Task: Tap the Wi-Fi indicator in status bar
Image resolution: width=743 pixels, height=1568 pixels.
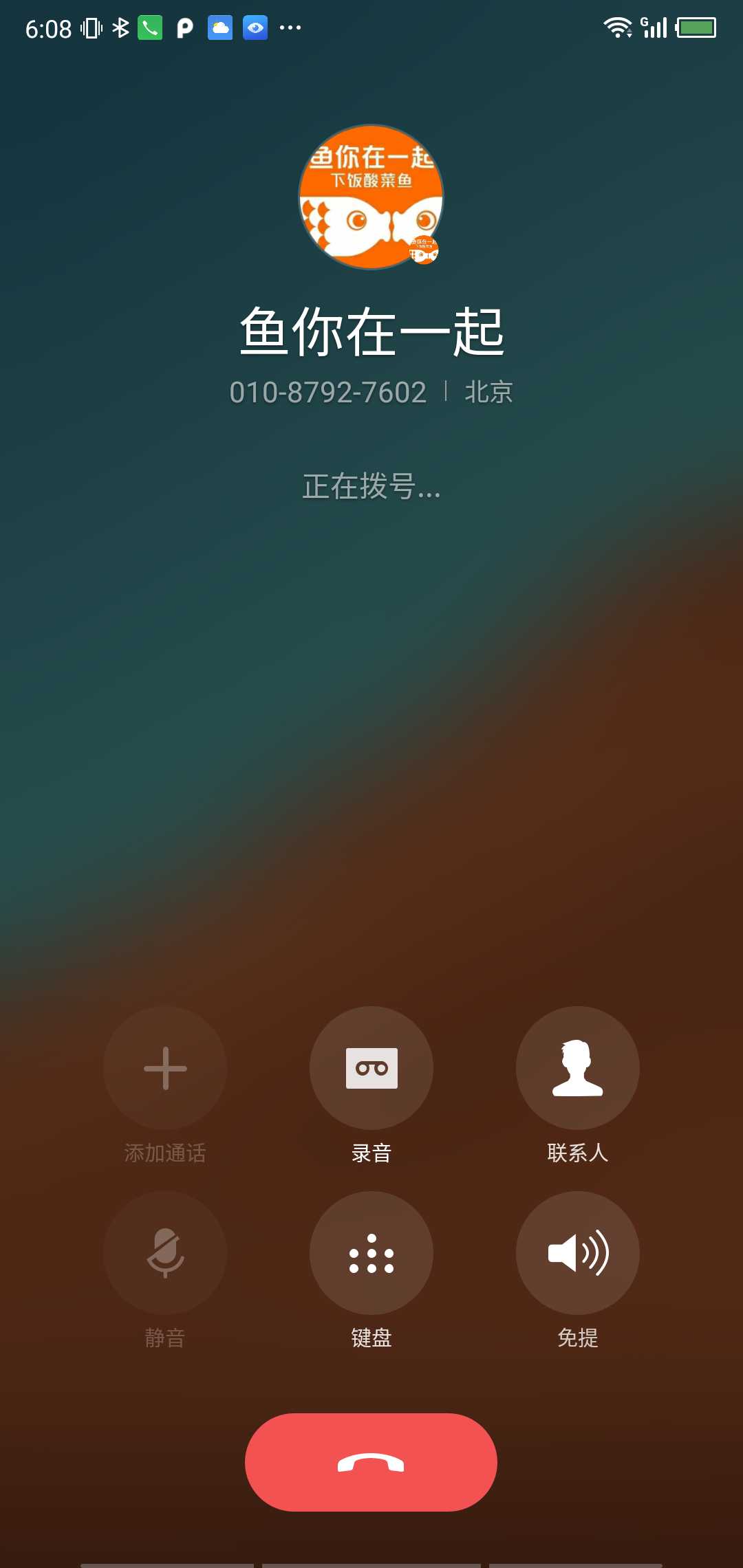Action: point(616,28)
